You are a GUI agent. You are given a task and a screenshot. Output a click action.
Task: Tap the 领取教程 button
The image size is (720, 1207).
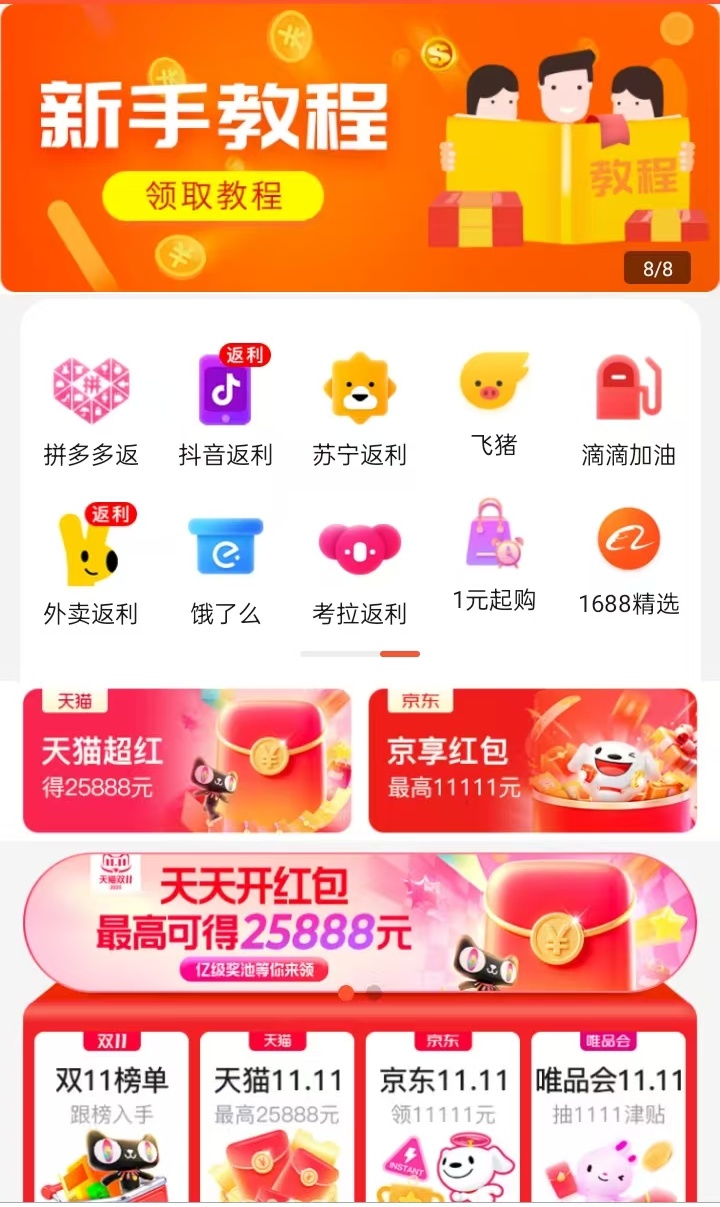[213, 196]
